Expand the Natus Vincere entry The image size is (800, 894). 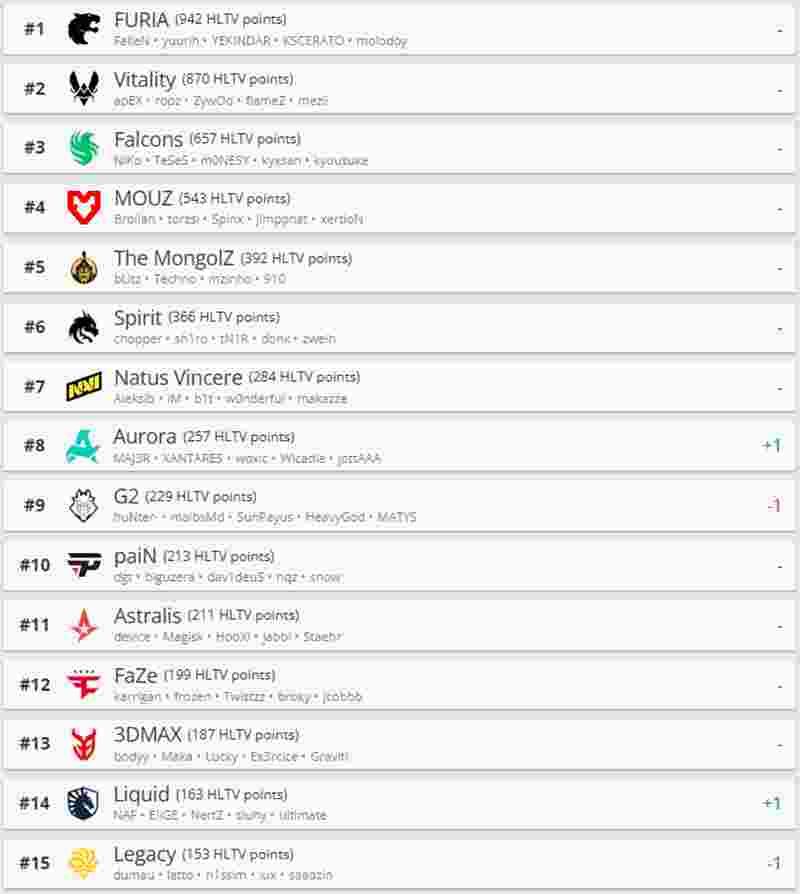(x=400, y=386)
